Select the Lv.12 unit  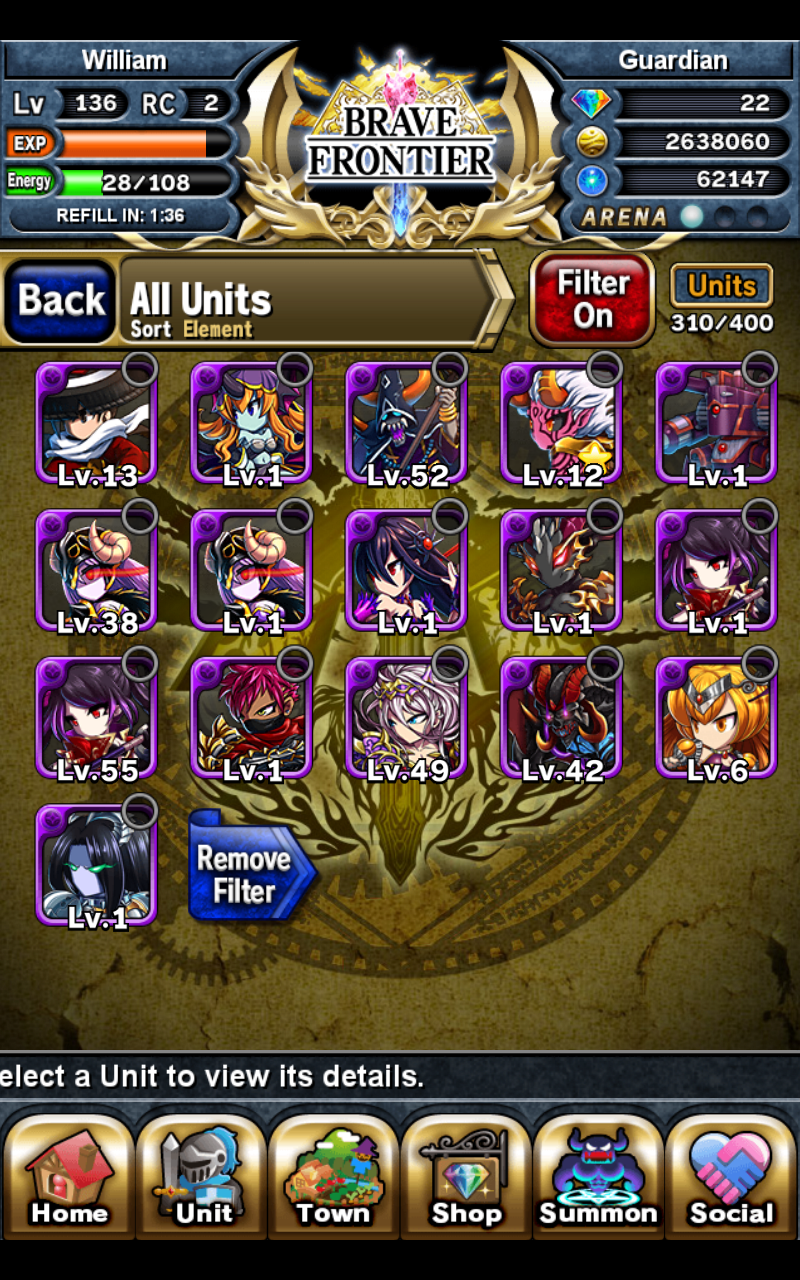point(562,423)
